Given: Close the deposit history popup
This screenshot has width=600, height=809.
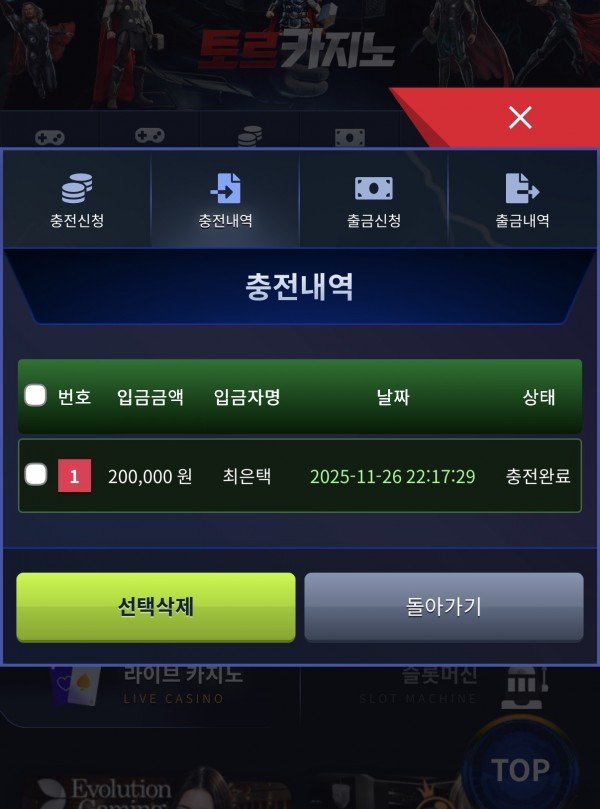Looking at the screenshot, I should [x=520, y=118].
